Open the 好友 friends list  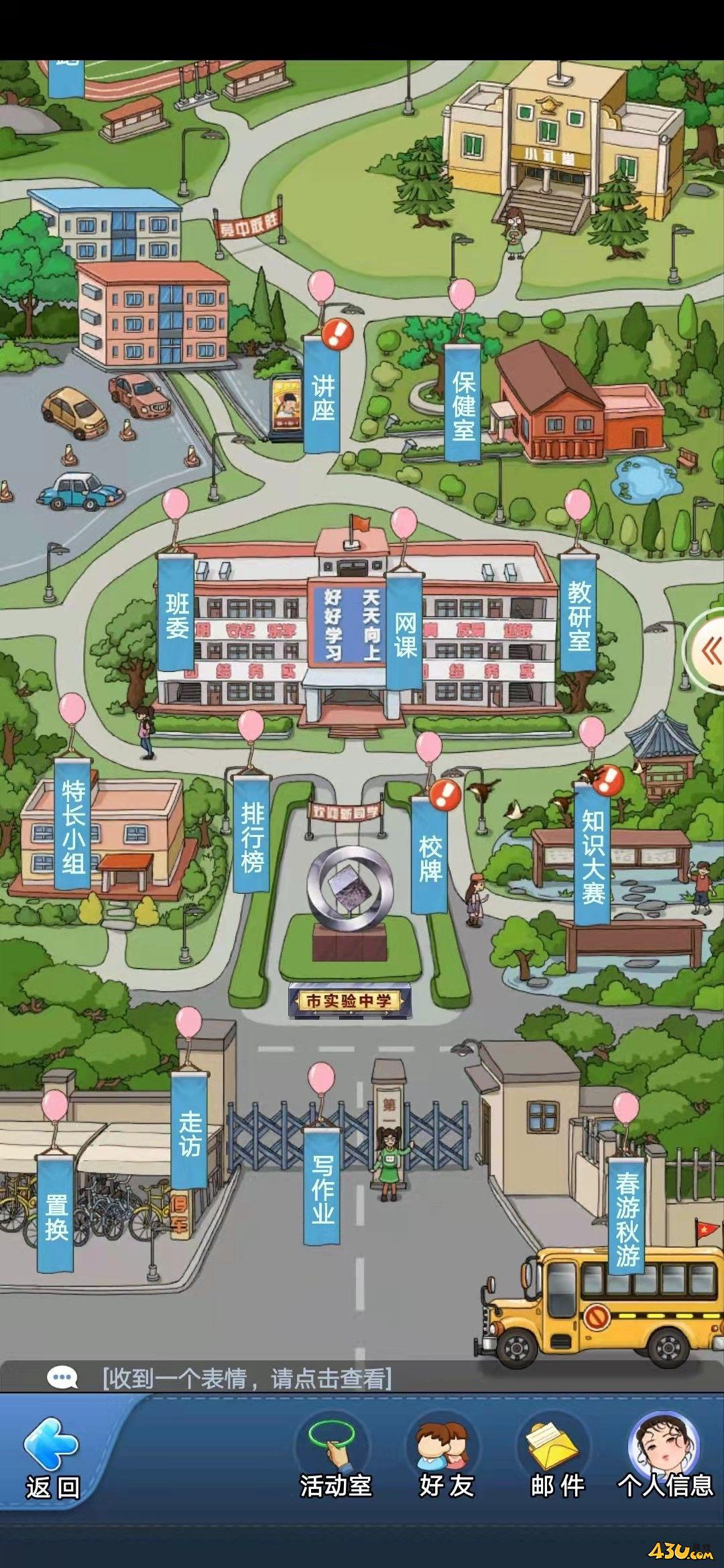point(446,1461)
